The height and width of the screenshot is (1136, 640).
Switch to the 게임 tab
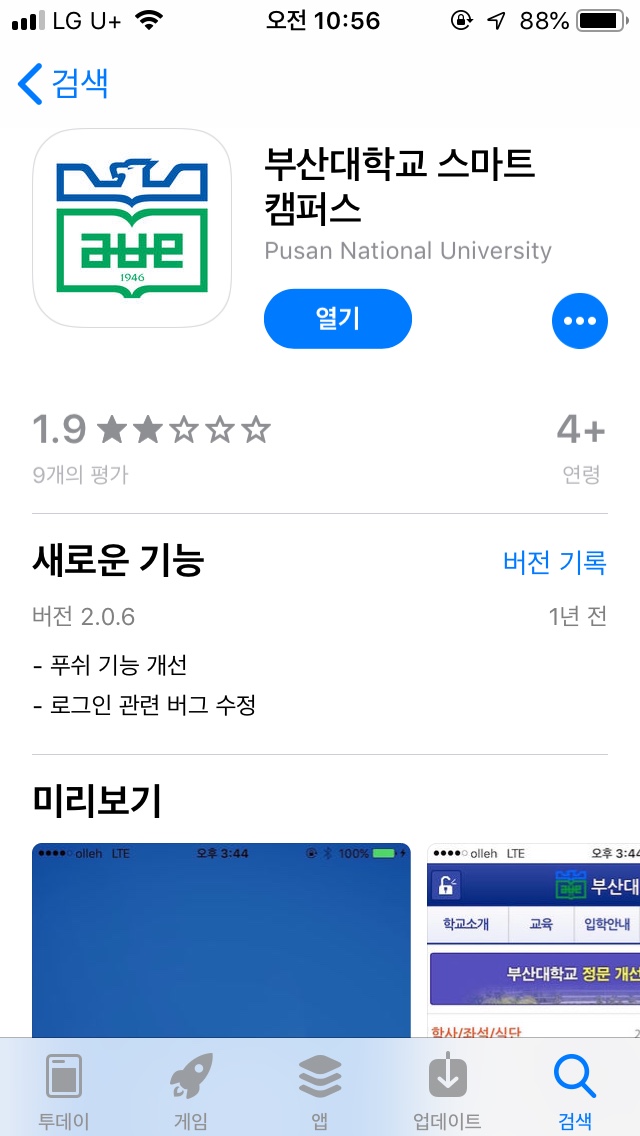click(x=191, y=1090)
